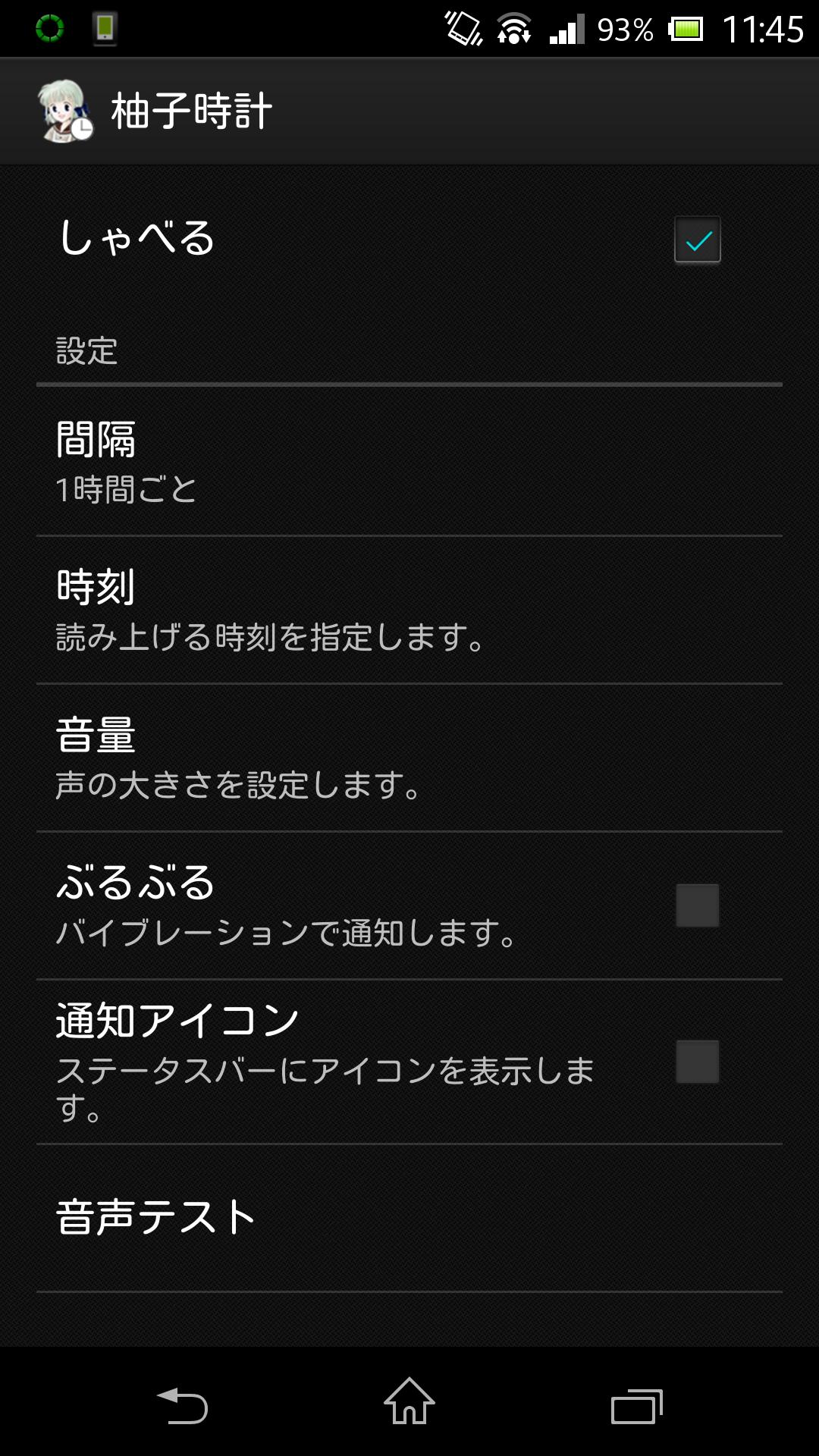Open the 時刻 time setting
Screen dimensions: 819x1456
[x=409, y=610]
